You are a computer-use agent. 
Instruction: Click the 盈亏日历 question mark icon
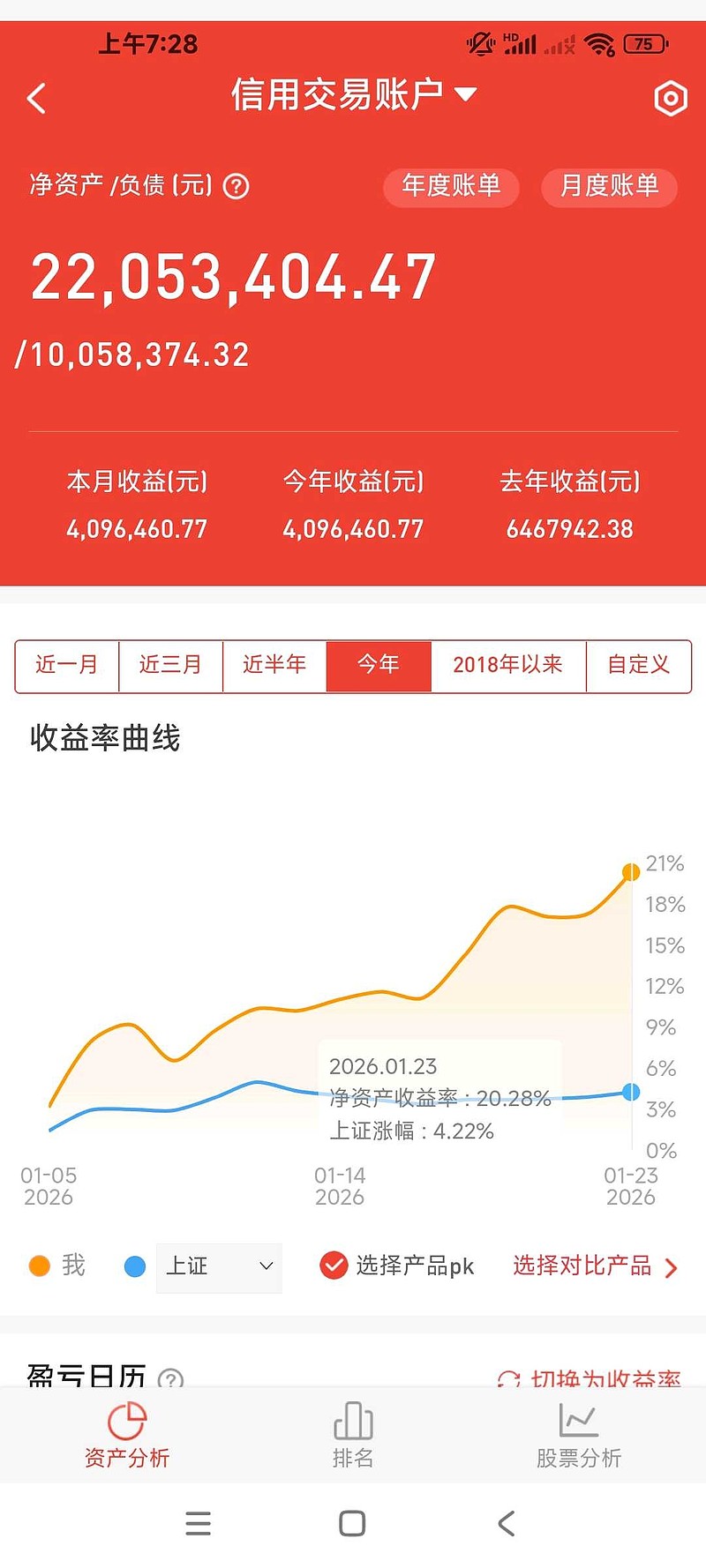coord(171,1381)
